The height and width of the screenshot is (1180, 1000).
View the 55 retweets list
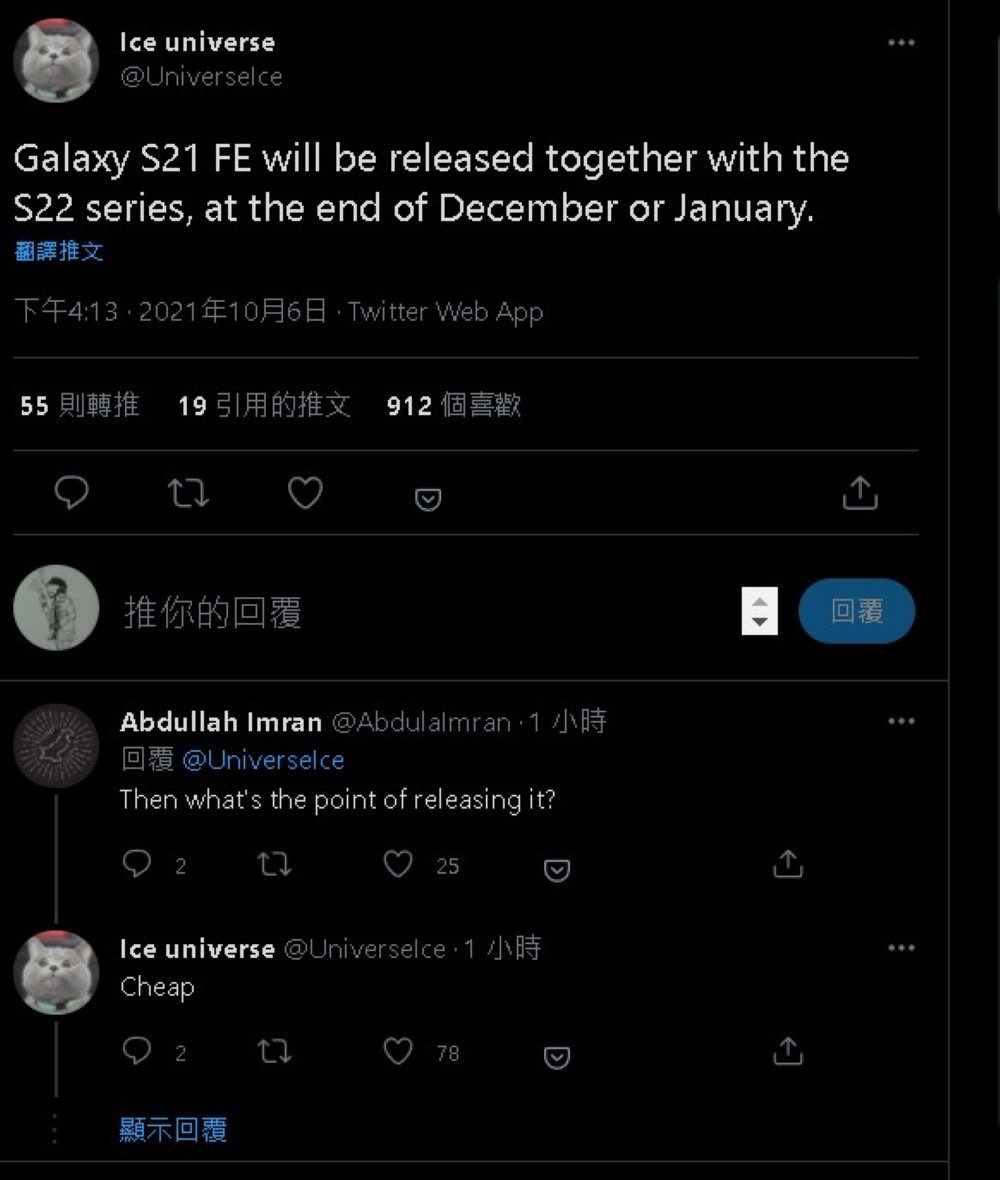pyautogui.click(x=80, y=405)
